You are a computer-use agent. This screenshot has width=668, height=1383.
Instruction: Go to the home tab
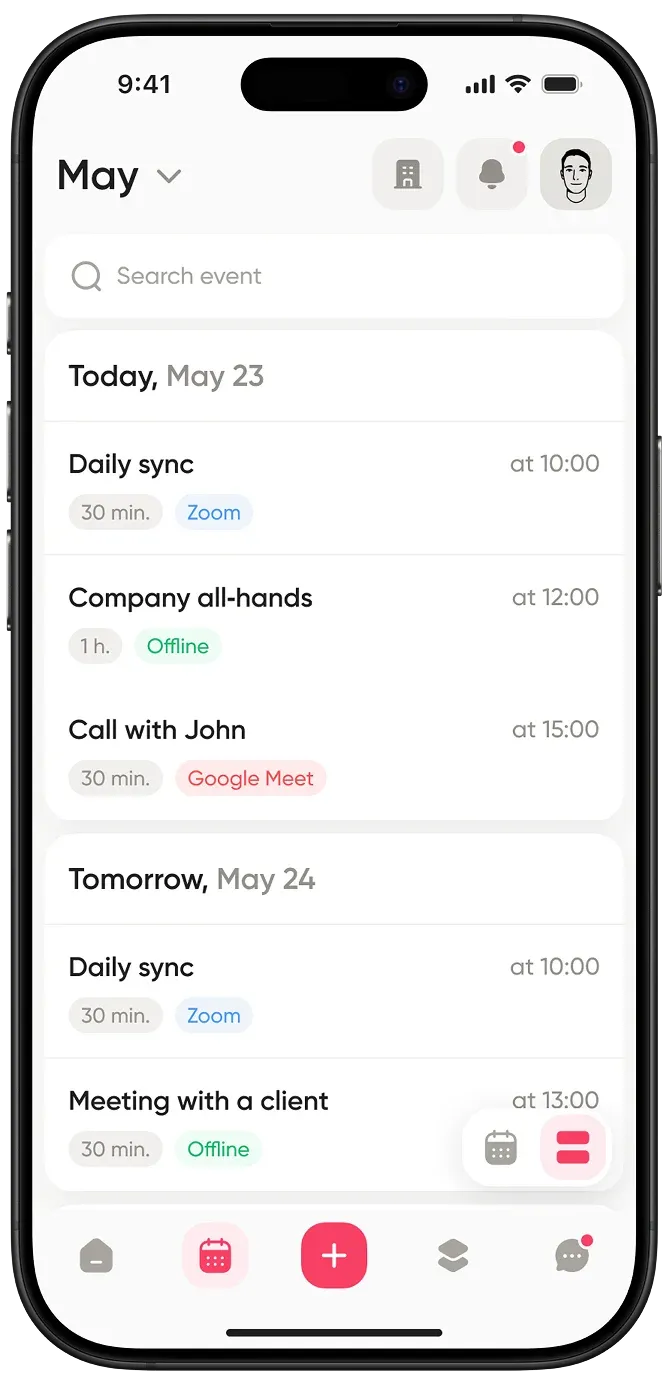coord(96,1256)
